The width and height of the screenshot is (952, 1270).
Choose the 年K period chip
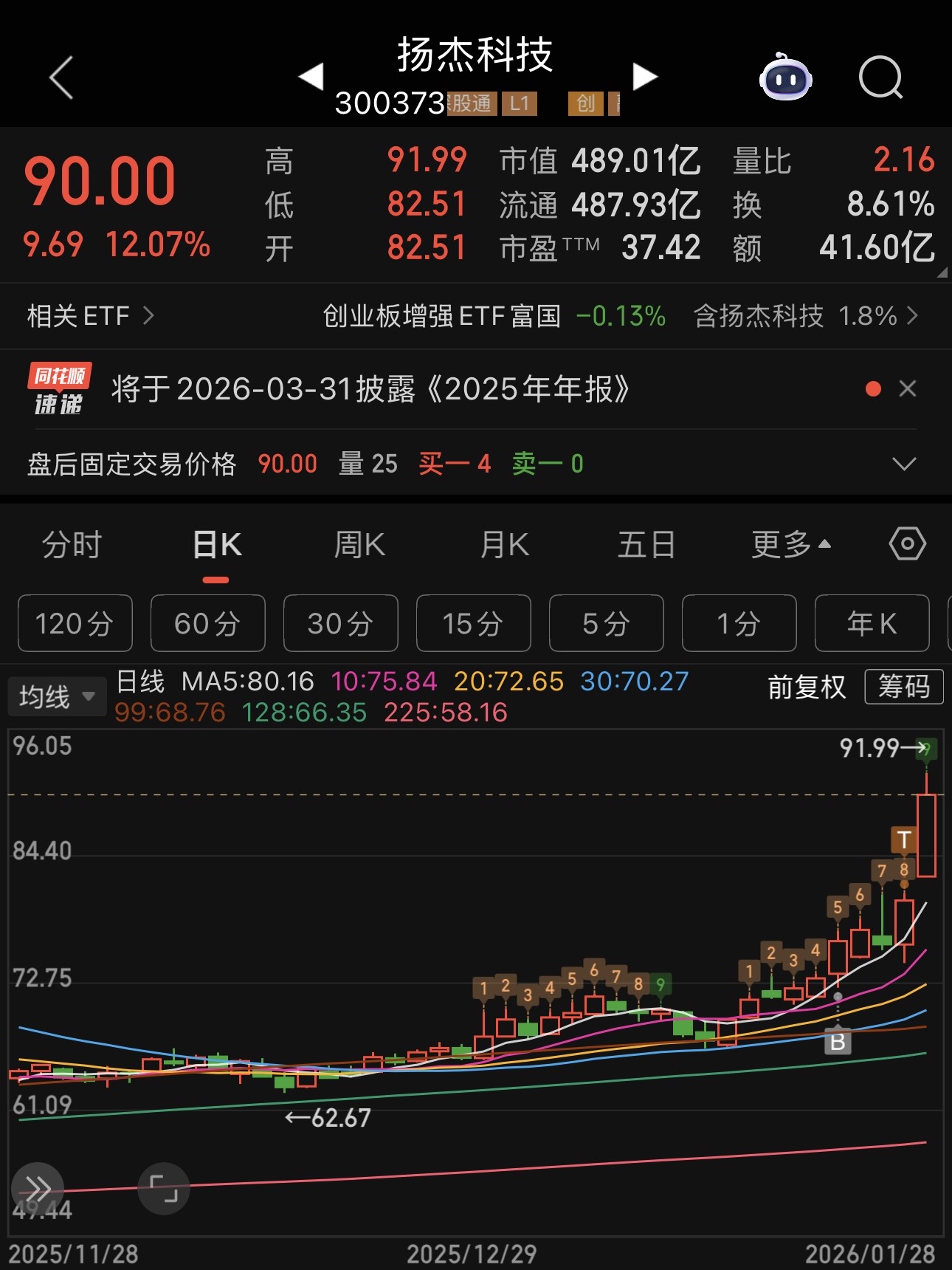click(872, 623)
